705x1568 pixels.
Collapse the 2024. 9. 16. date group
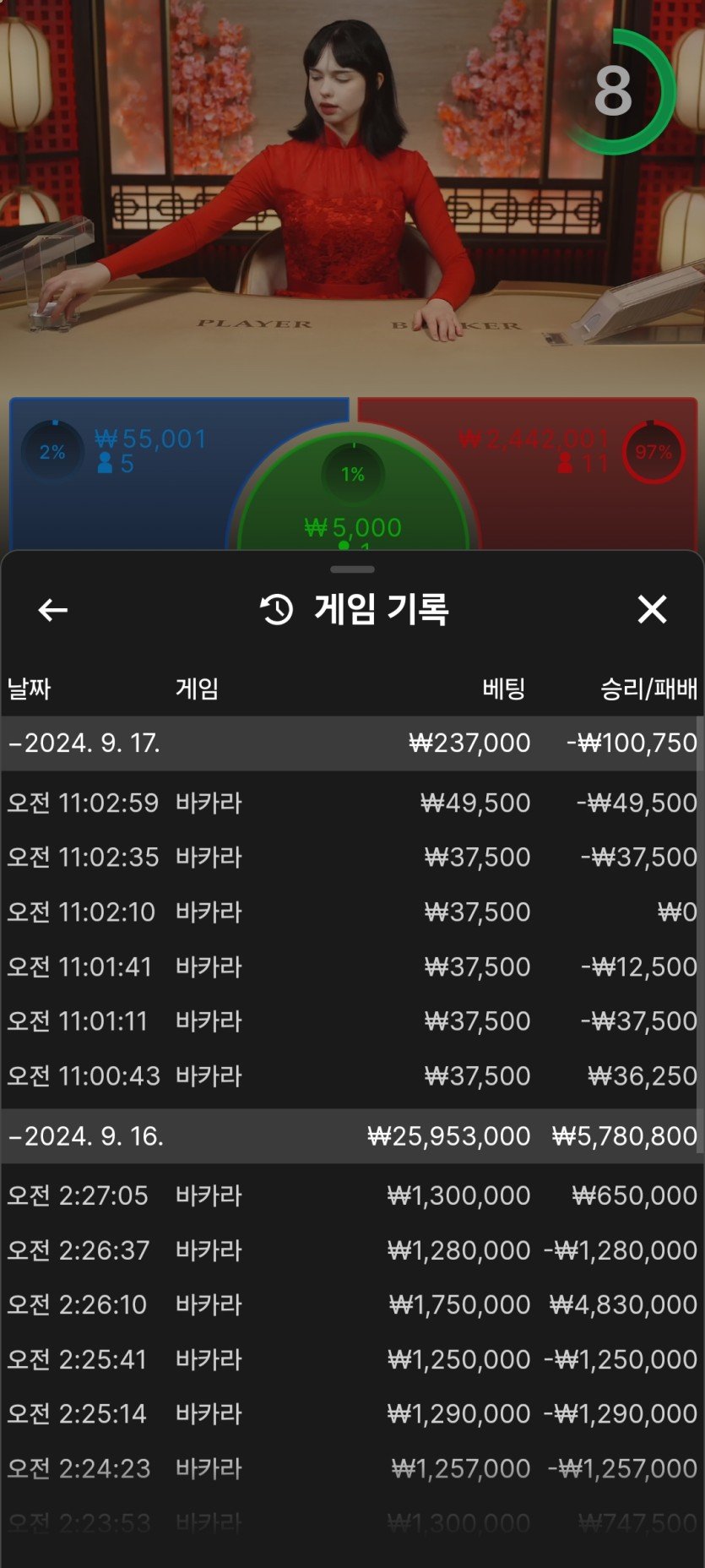point(84,1136)
